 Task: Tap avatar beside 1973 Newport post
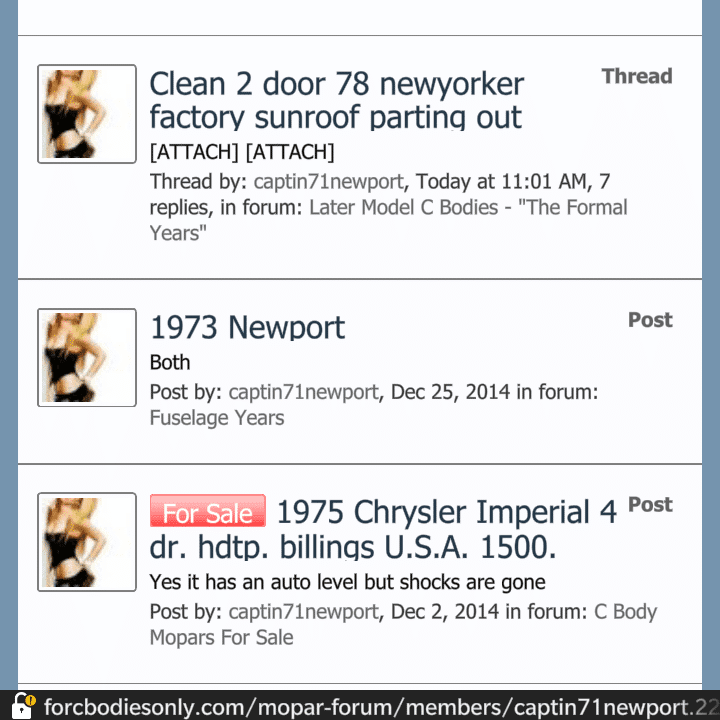click(87, 357)
